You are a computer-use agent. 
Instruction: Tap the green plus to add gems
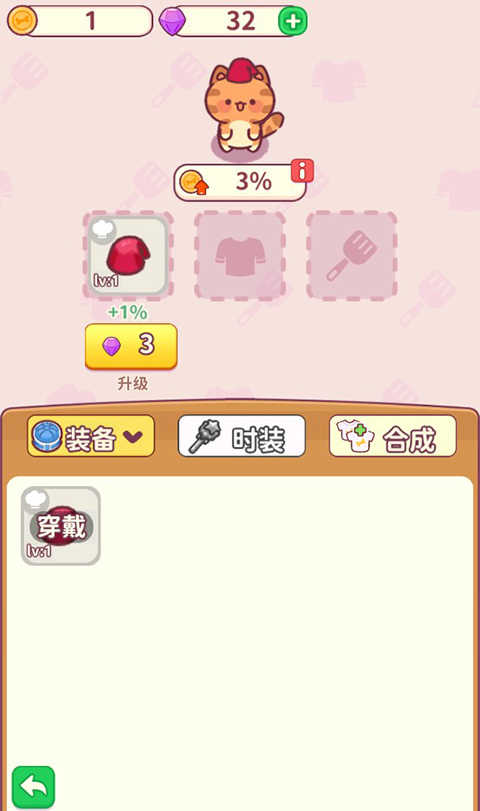293,21
